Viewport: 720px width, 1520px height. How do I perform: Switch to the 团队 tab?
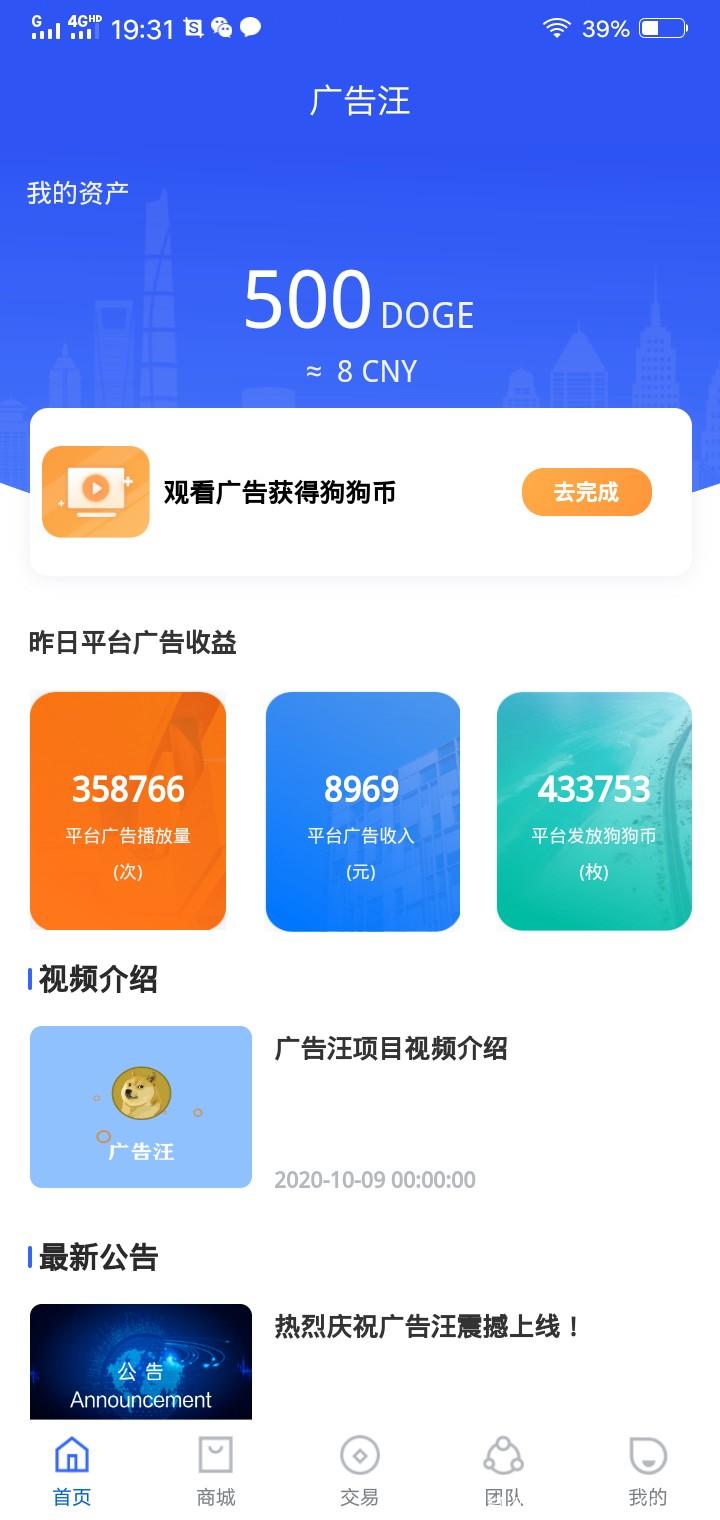pos(503,1471)
